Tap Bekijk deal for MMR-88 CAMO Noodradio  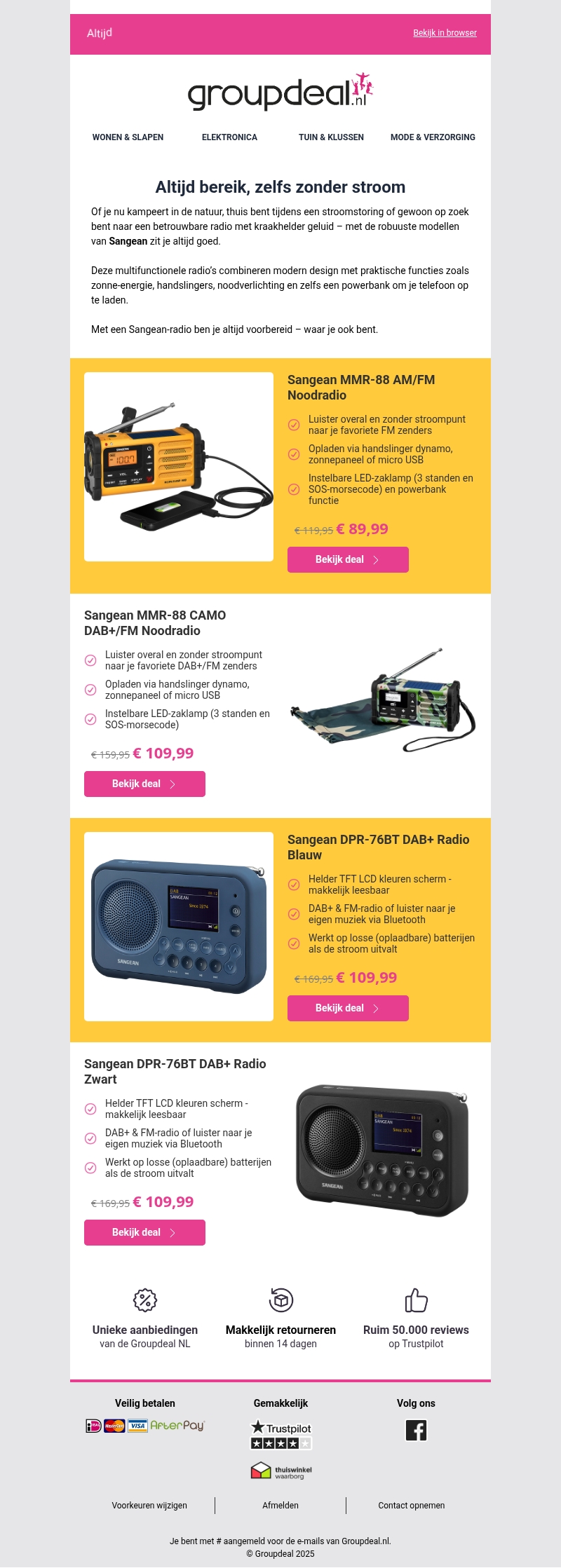coord(144,784)
